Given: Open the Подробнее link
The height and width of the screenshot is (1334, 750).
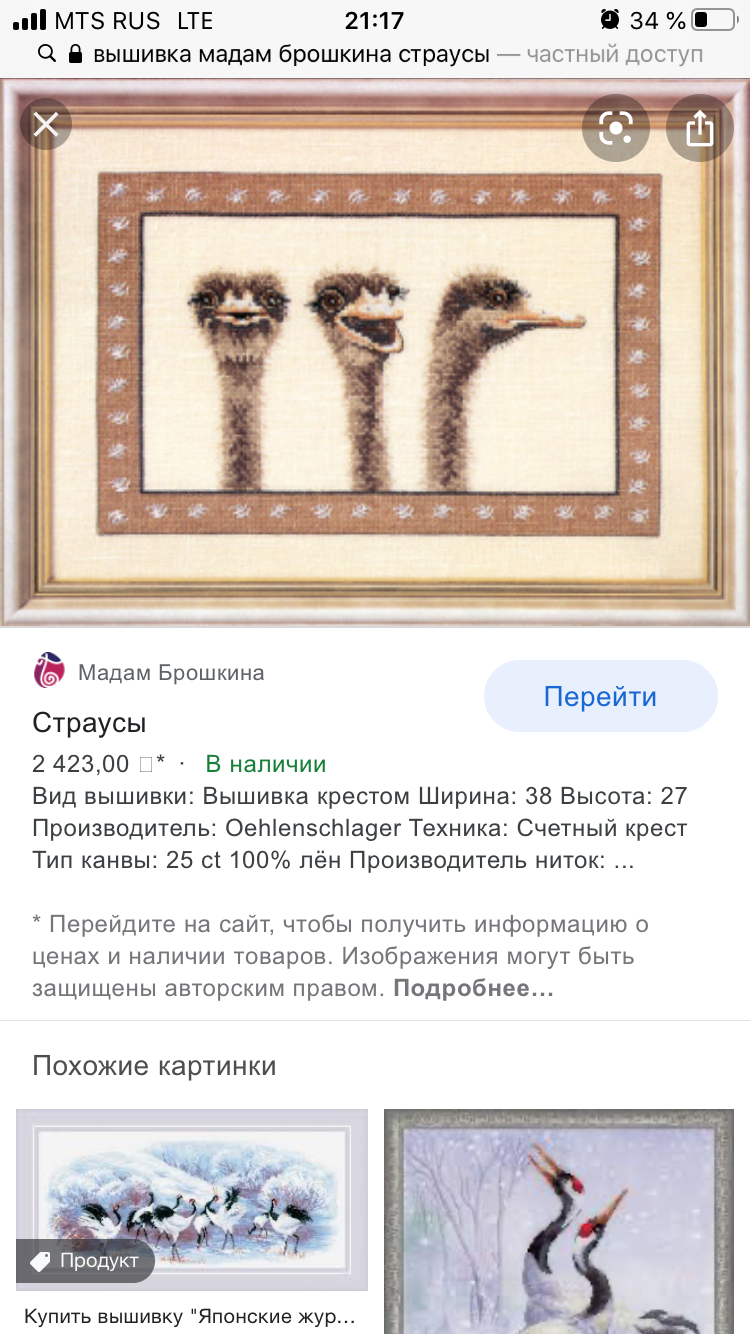Looking at the screenshot, I should pos(473,989).
